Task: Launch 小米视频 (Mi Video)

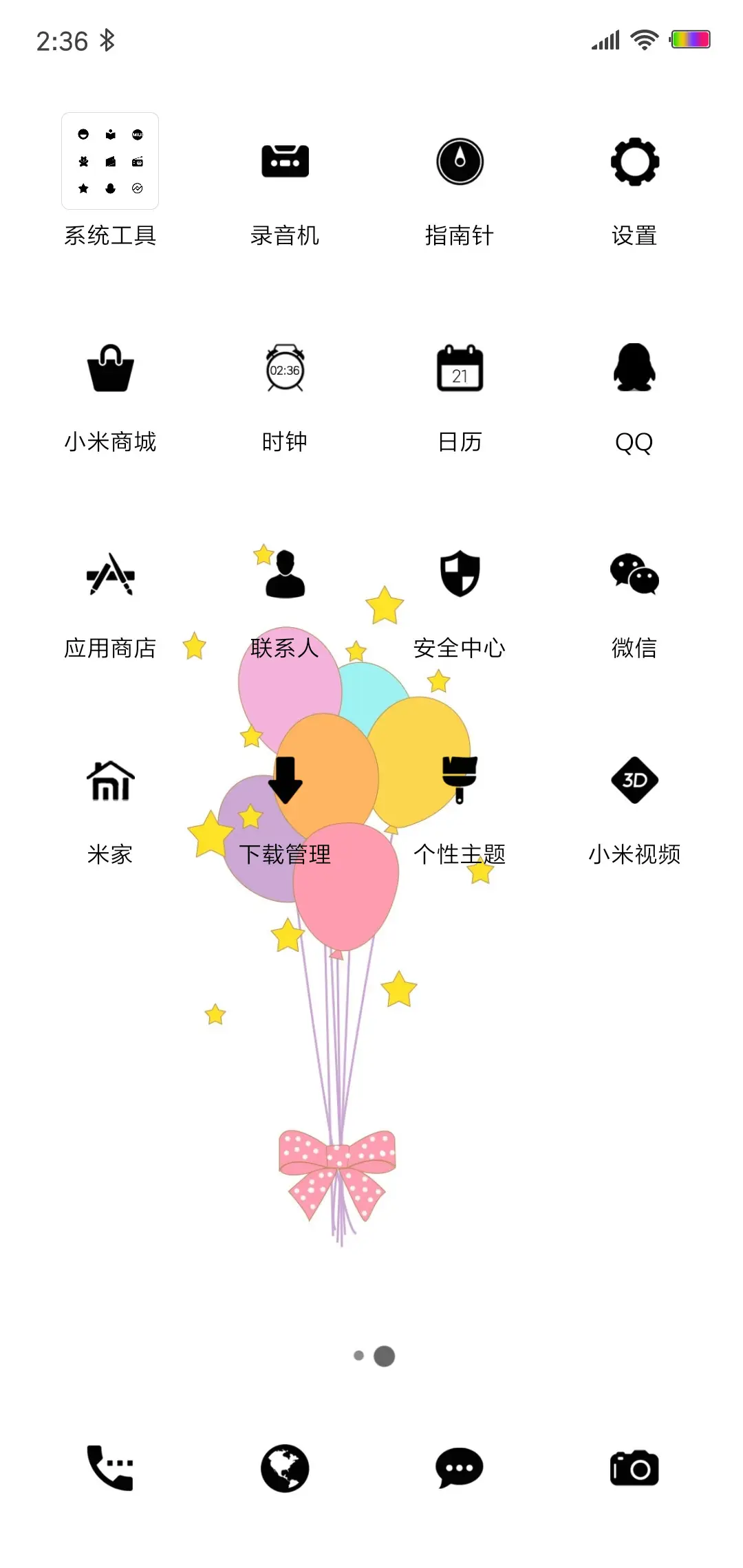Action: click(634, 782)
